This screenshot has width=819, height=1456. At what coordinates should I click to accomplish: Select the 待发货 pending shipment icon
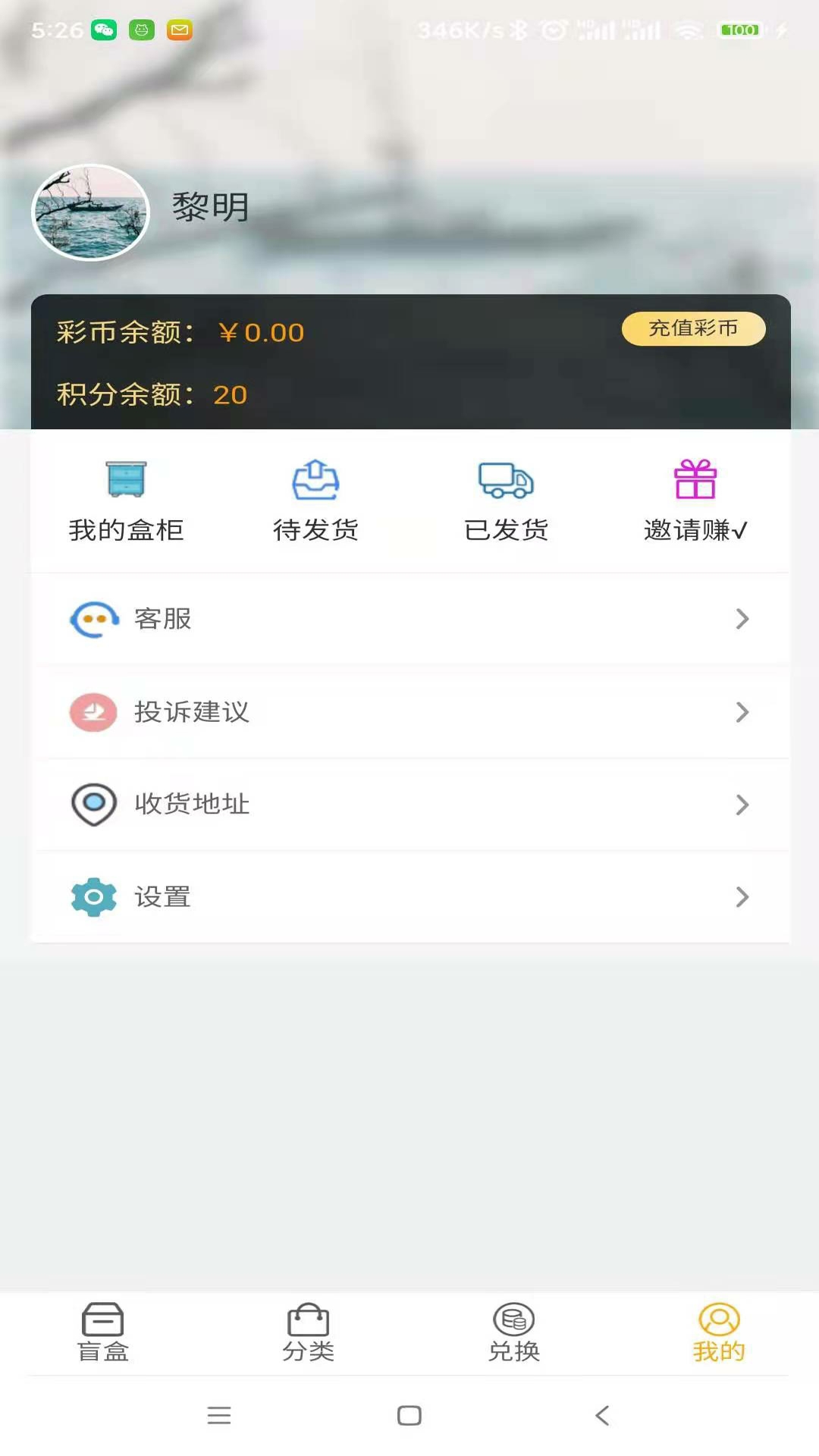pos(315,480)
